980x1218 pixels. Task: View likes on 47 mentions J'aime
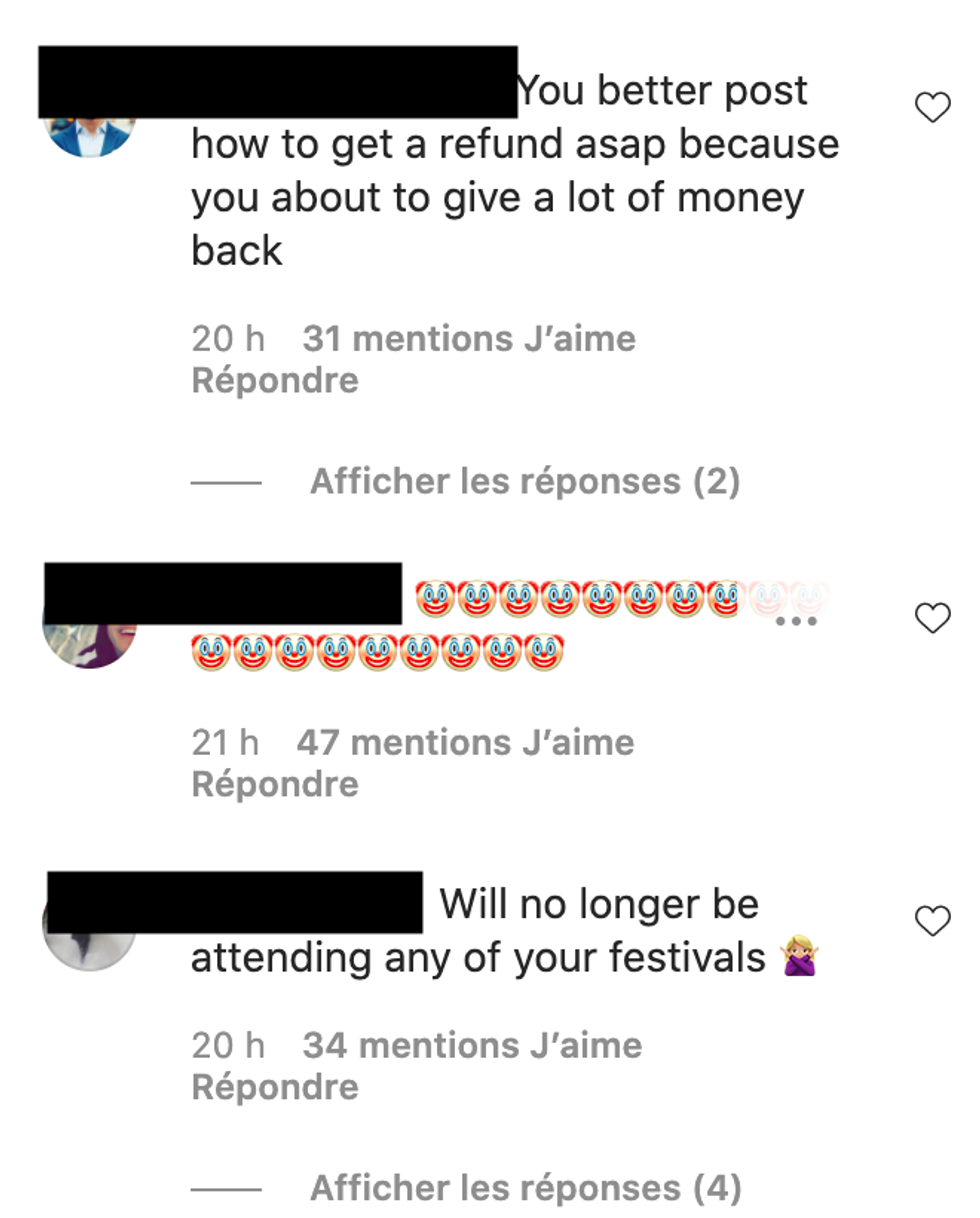pos(465,743)
